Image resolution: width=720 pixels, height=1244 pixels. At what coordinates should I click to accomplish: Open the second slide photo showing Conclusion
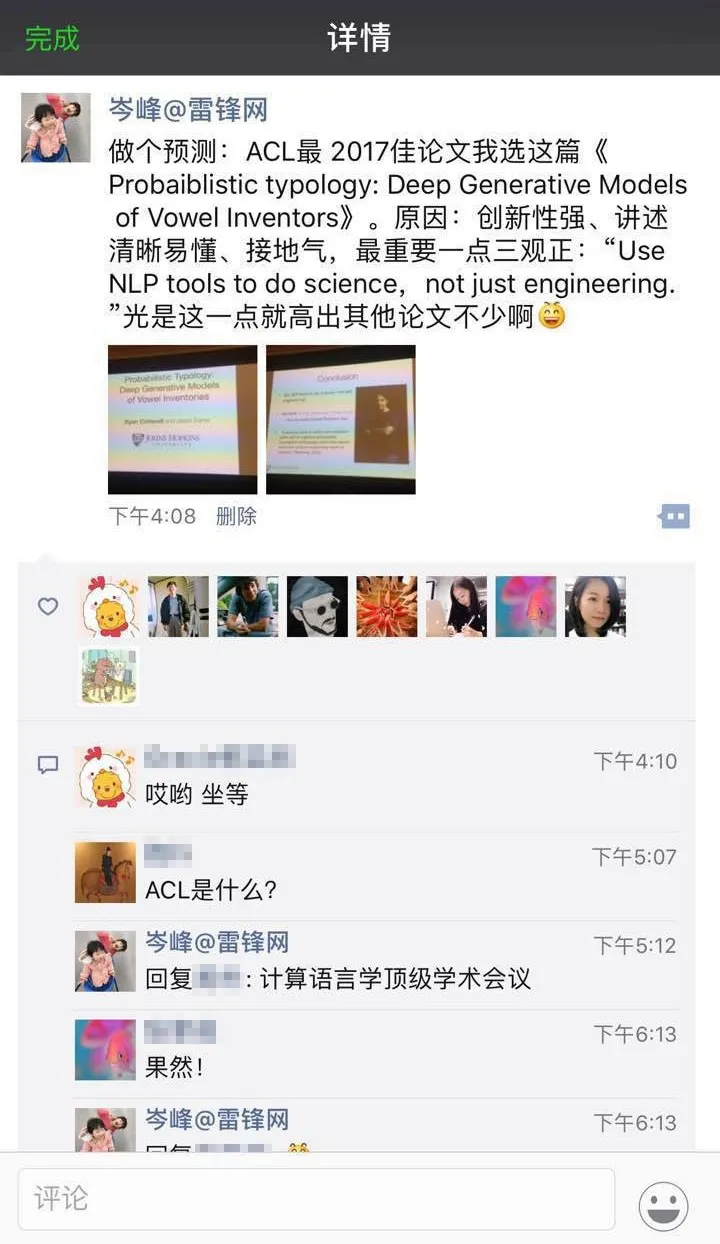(340, 419)
